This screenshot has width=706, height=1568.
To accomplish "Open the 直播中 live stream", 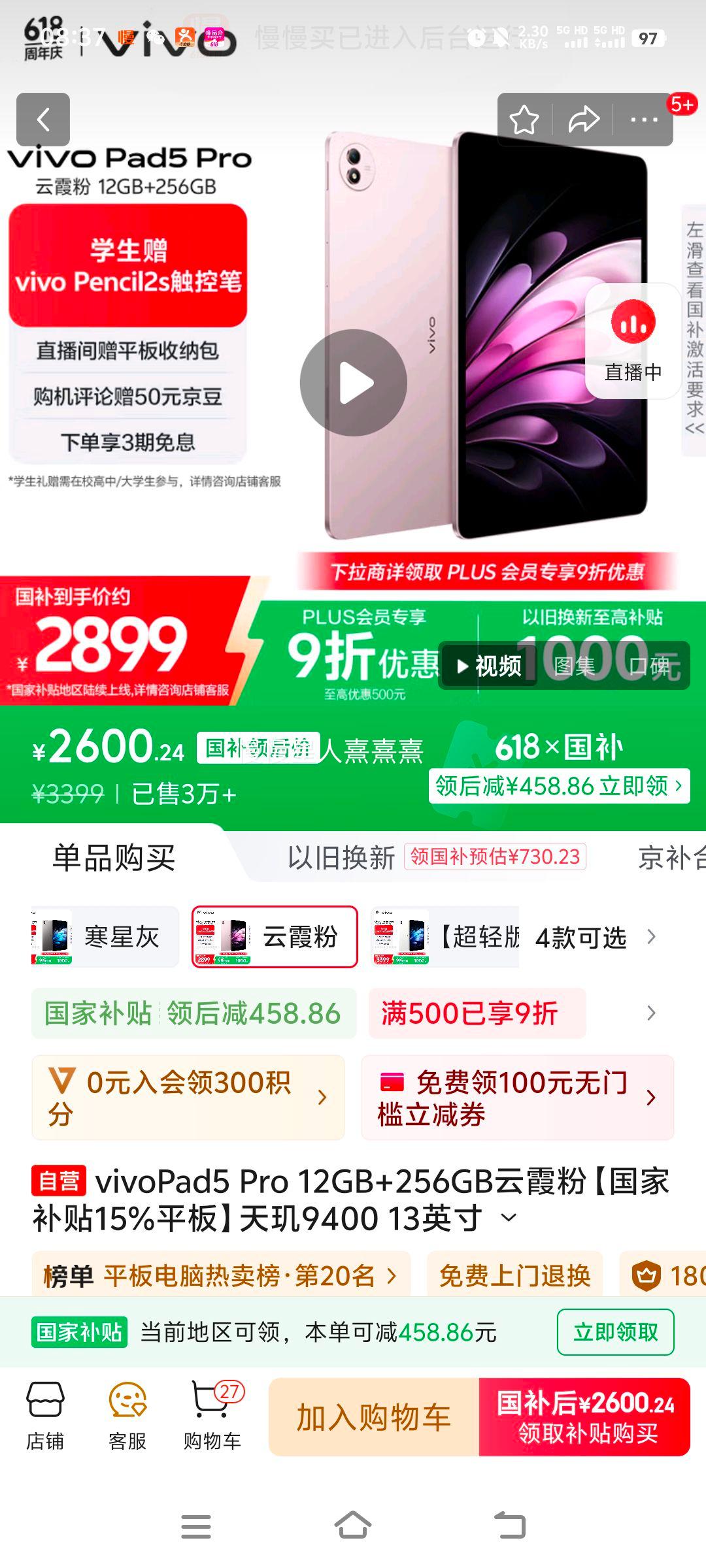I will 633,341.
